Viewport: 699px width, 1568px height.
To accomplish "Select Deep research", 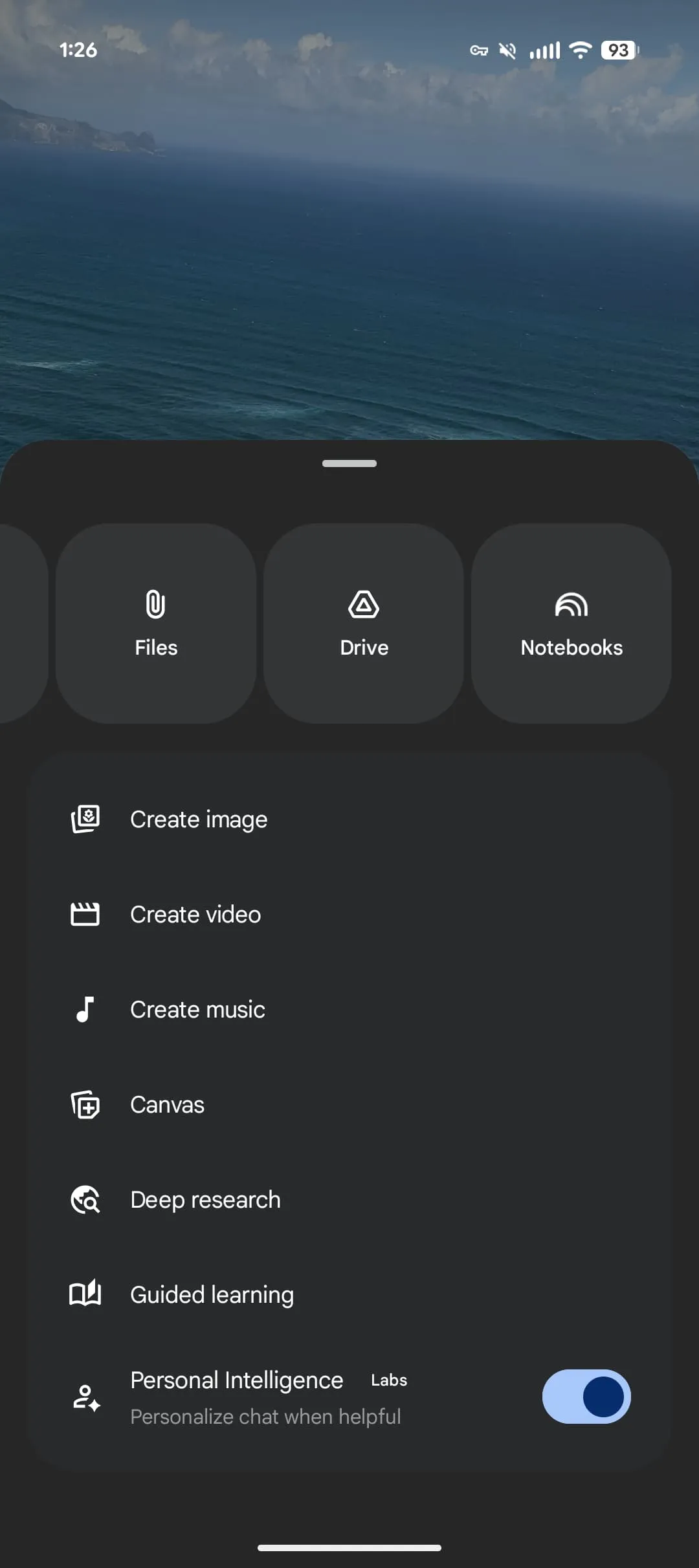I will click(205, 1200).
